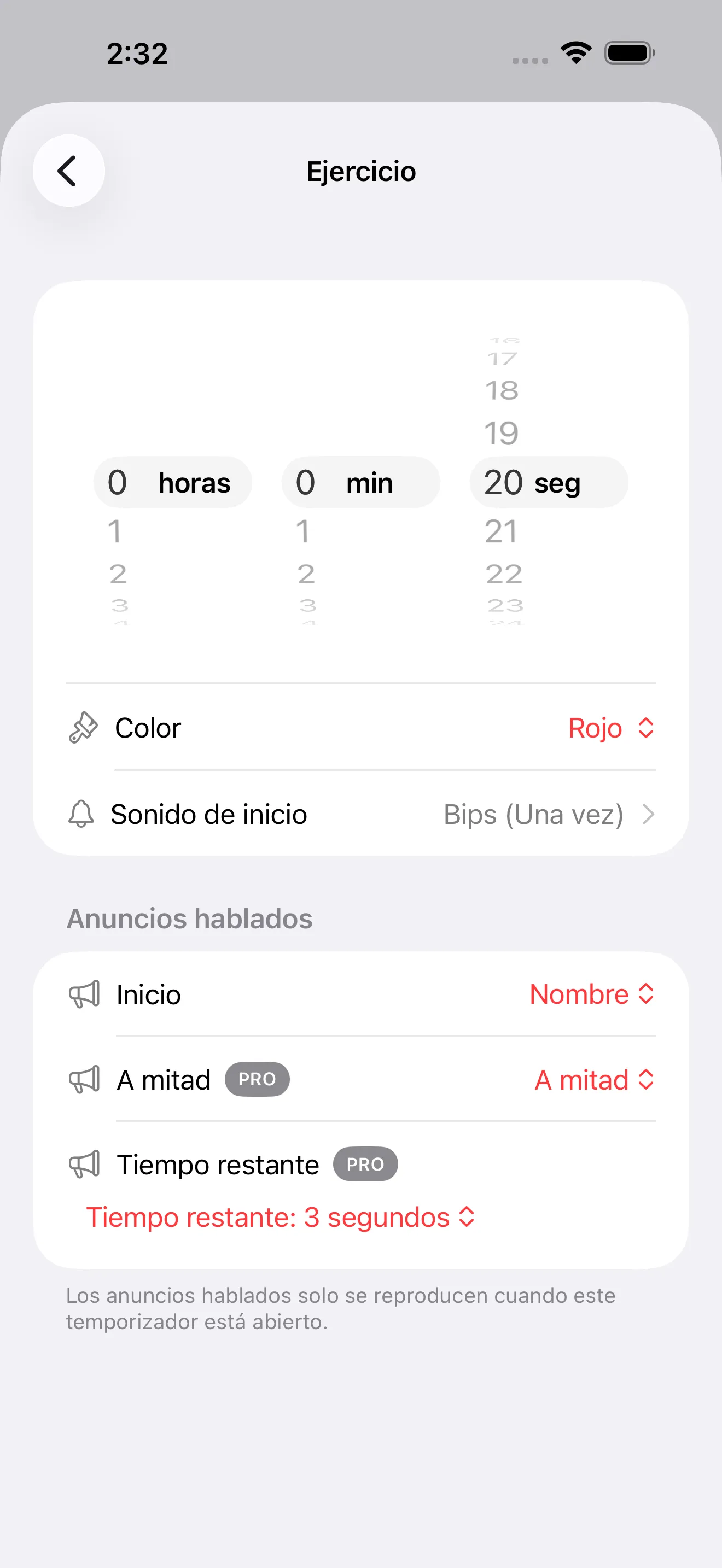
Task: Open the Rojo color dropdown
Action: (610, 727)
